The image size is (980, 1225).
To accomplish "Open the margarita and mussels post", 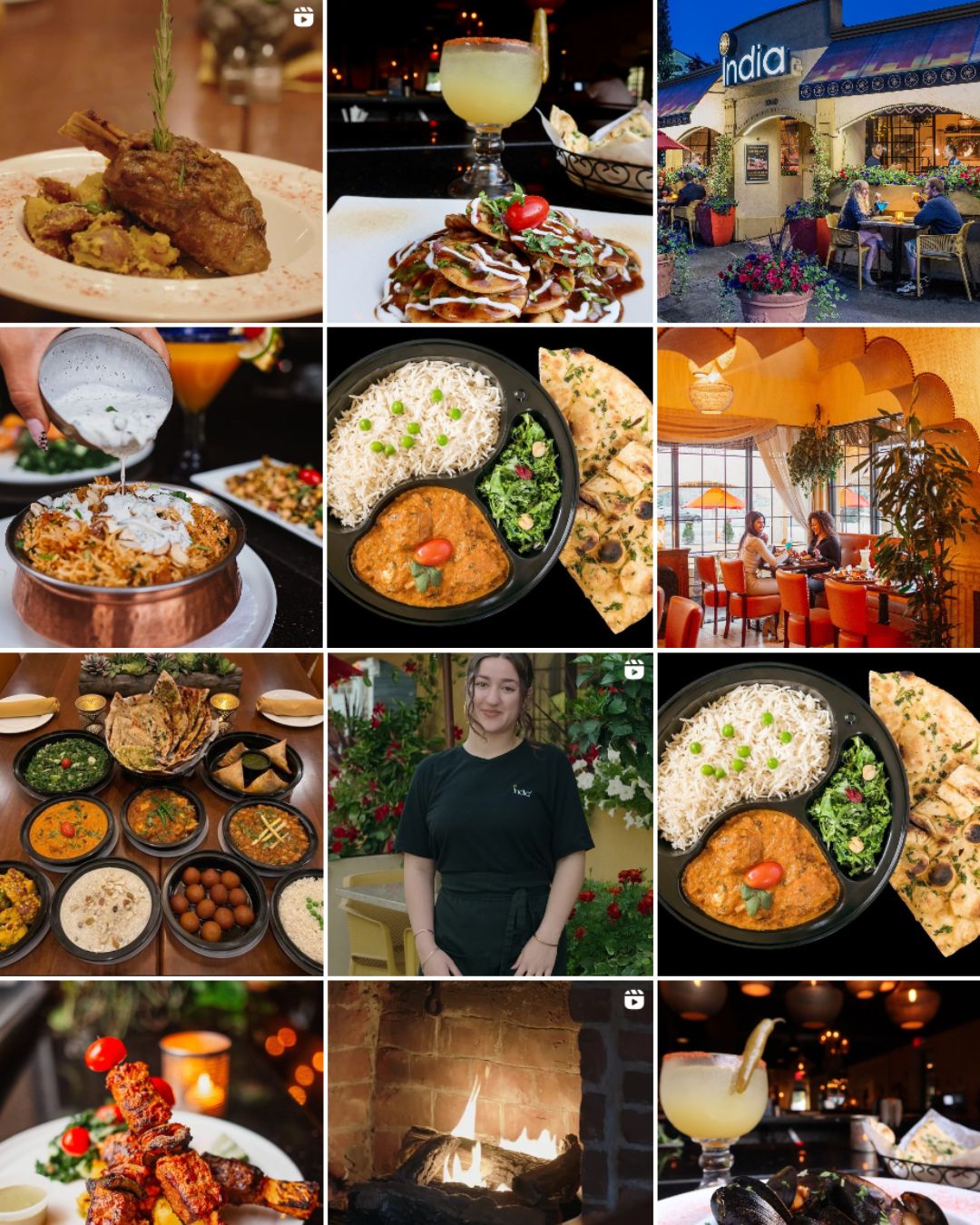I will coord(818,1102).
